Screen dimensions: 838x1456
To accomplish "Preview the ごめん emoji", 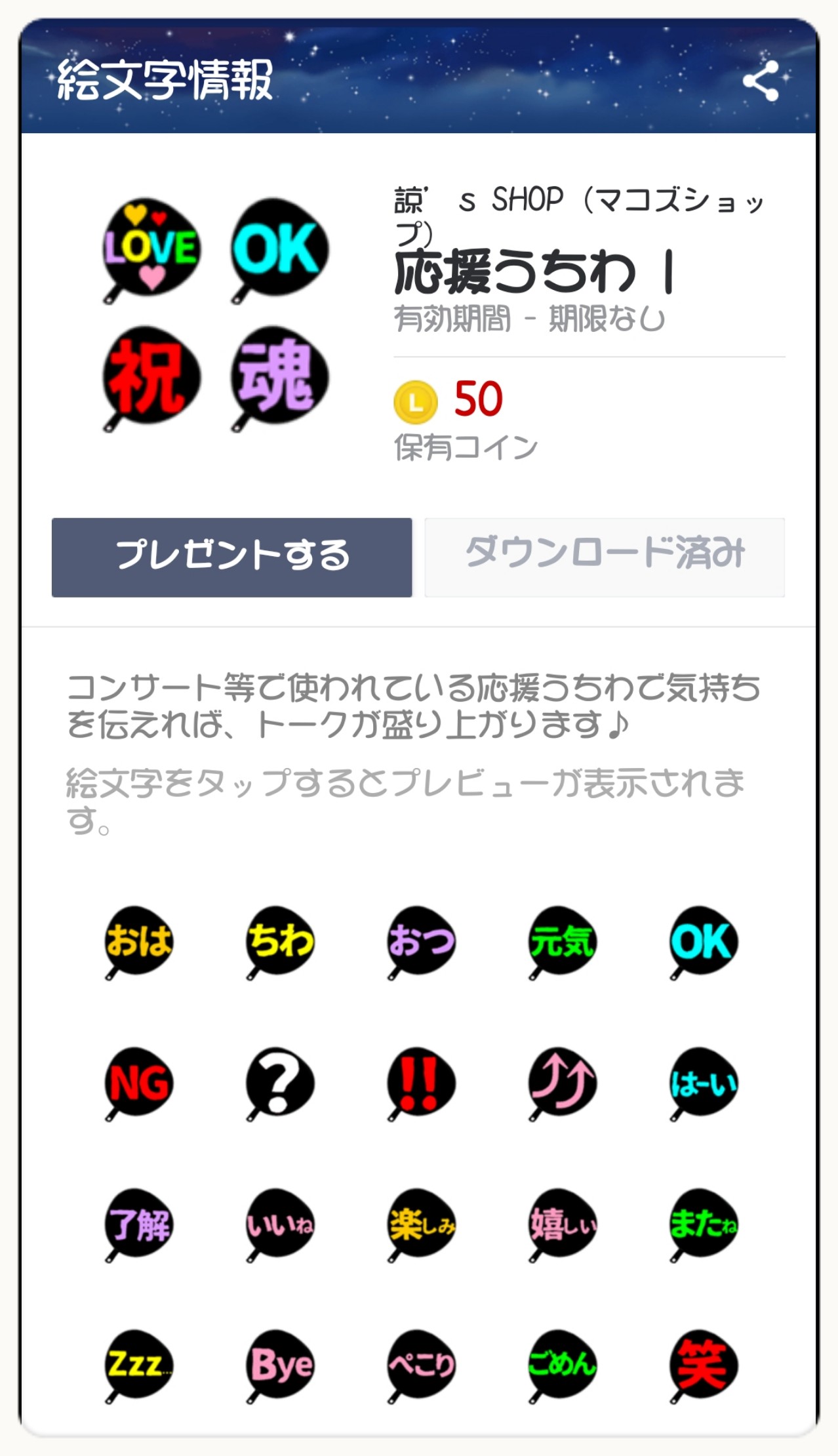I will [563, 1365].
